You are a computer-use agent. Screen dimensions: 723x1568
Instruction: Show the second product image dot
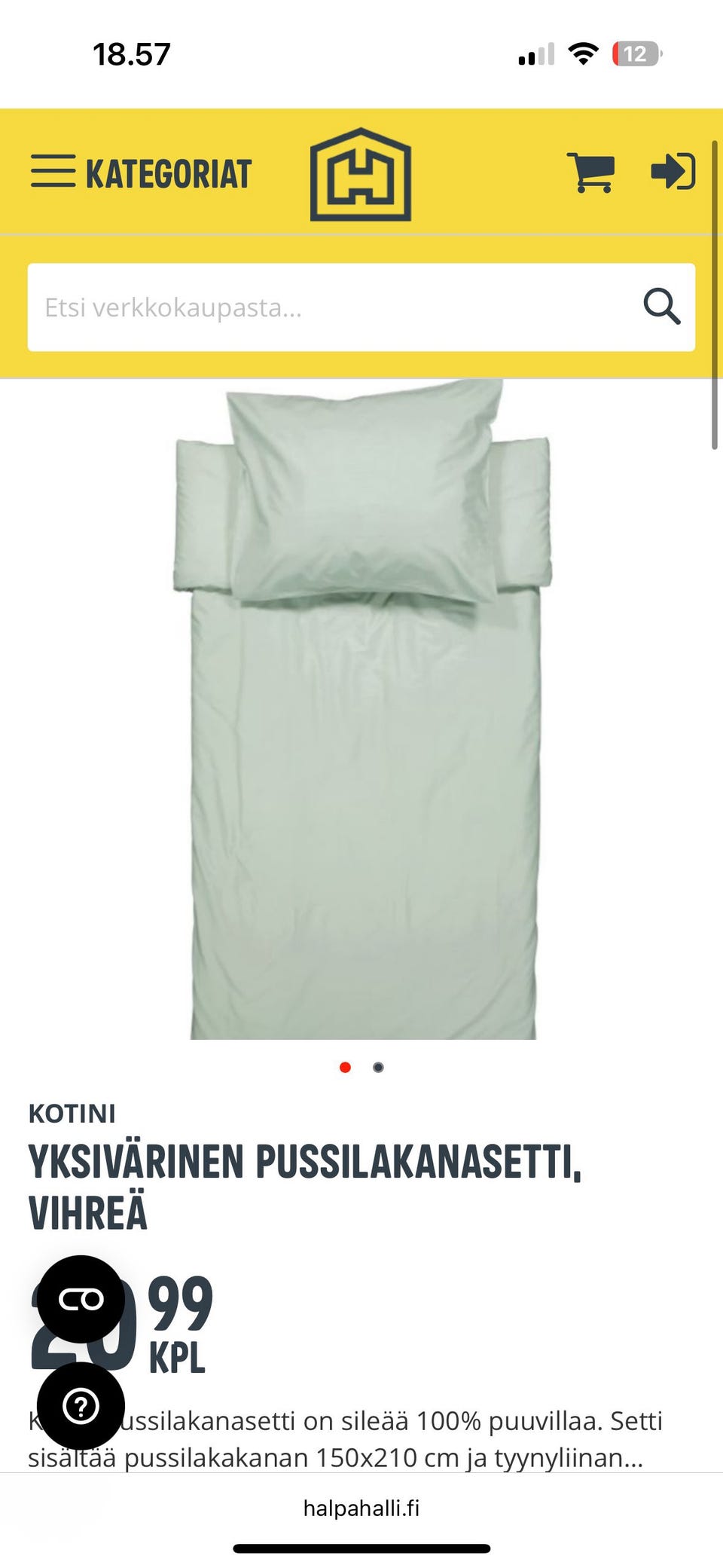coord(378,1067)
